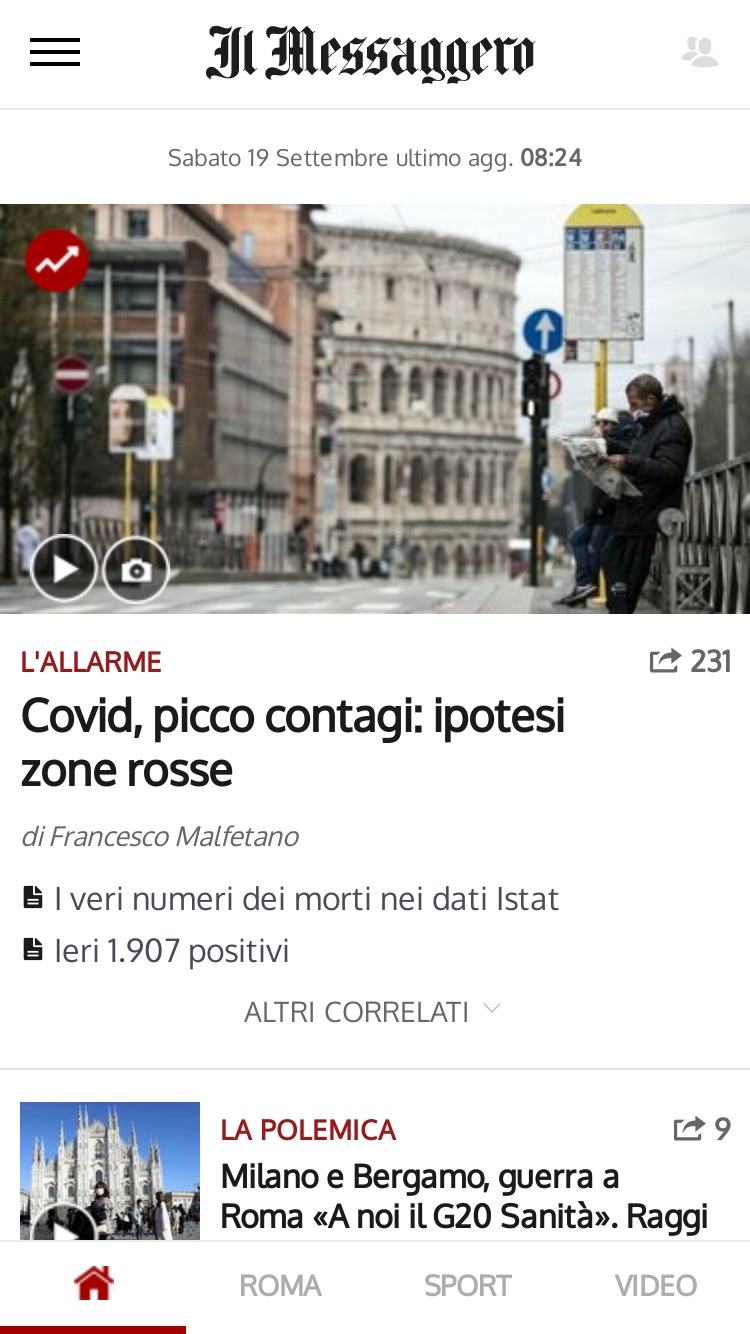750x1334 pixels.
Task: Play the video on the Colosseum photo
Action: point(64,570)
